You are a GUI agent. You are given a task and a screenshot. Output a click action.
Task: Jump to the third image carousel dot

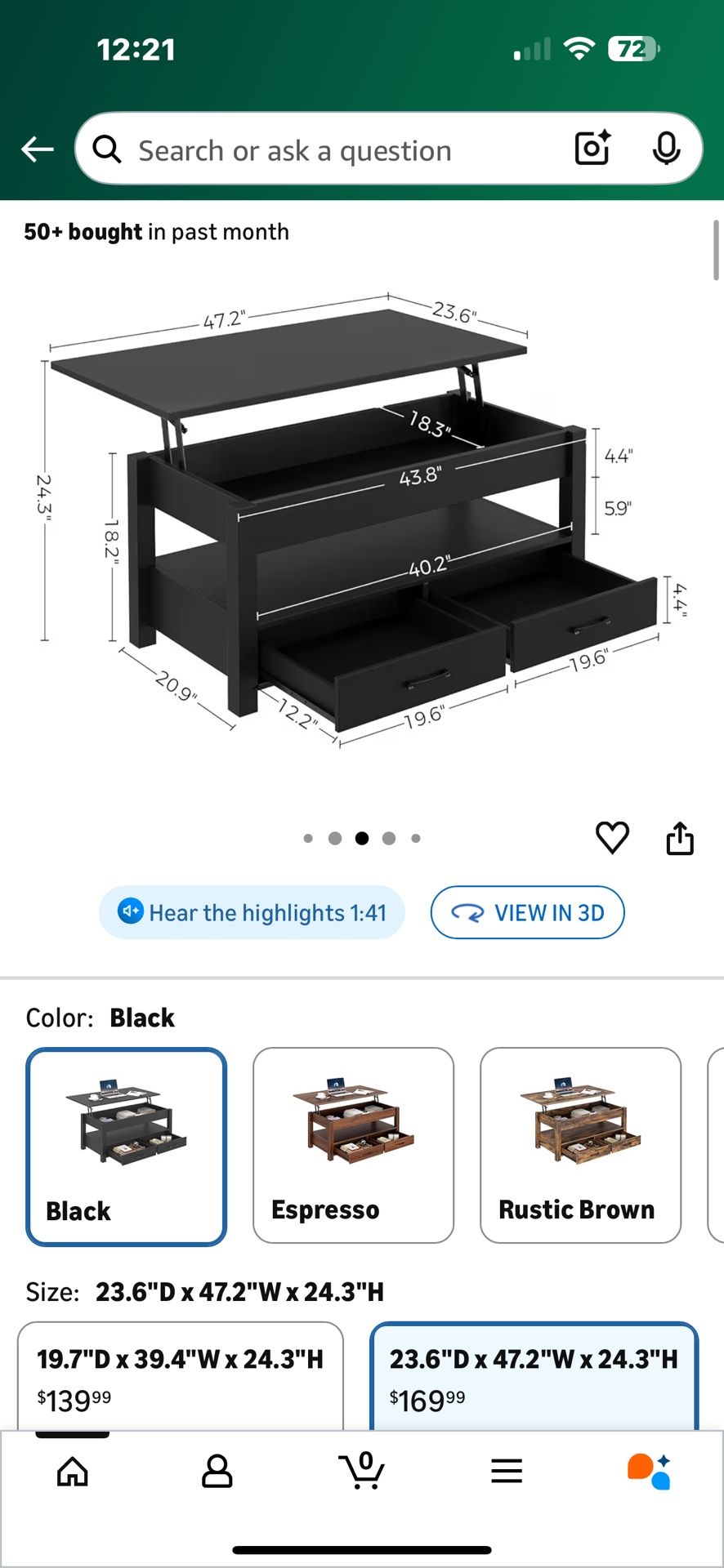[362, 838]
